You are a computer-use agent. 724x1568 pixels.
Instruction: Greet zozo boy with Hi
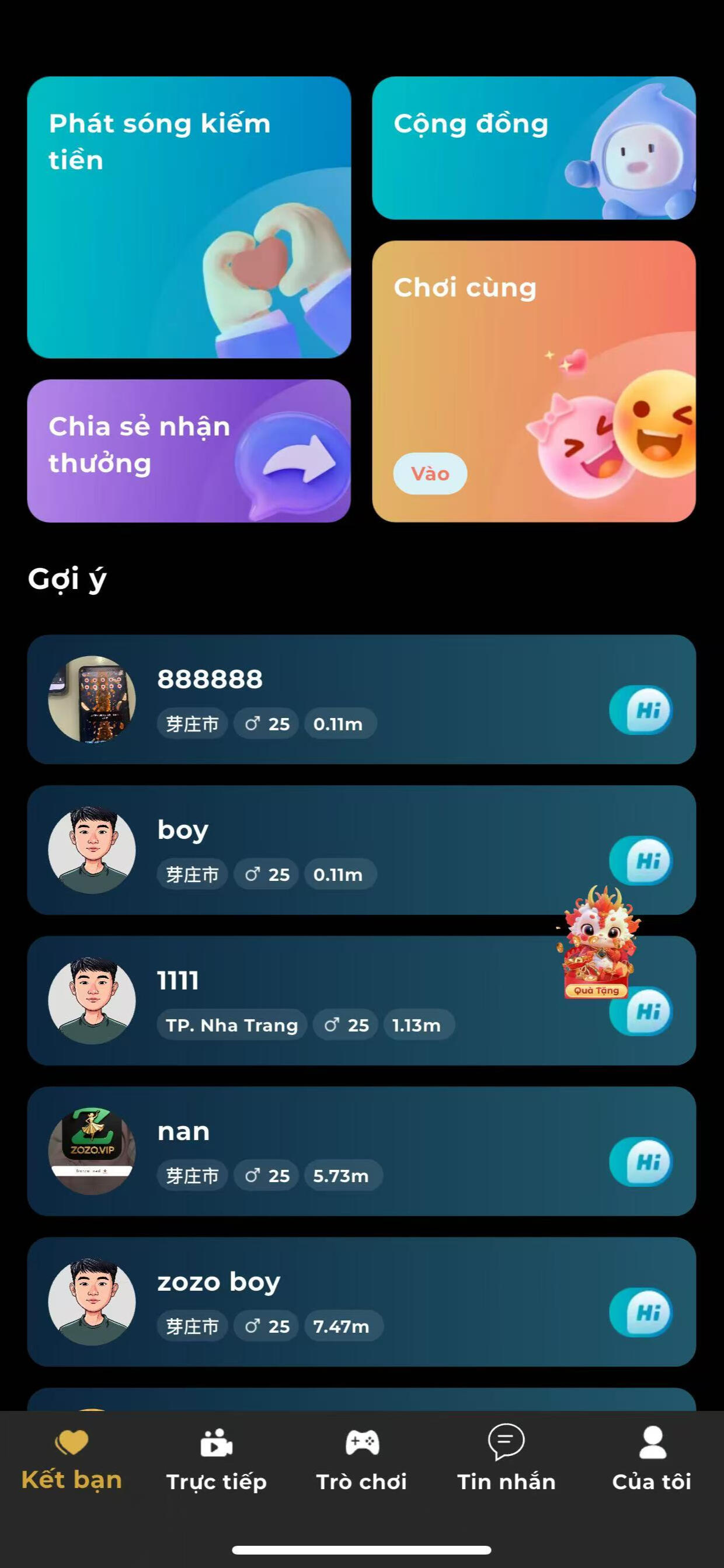(x=641, y=1312)
